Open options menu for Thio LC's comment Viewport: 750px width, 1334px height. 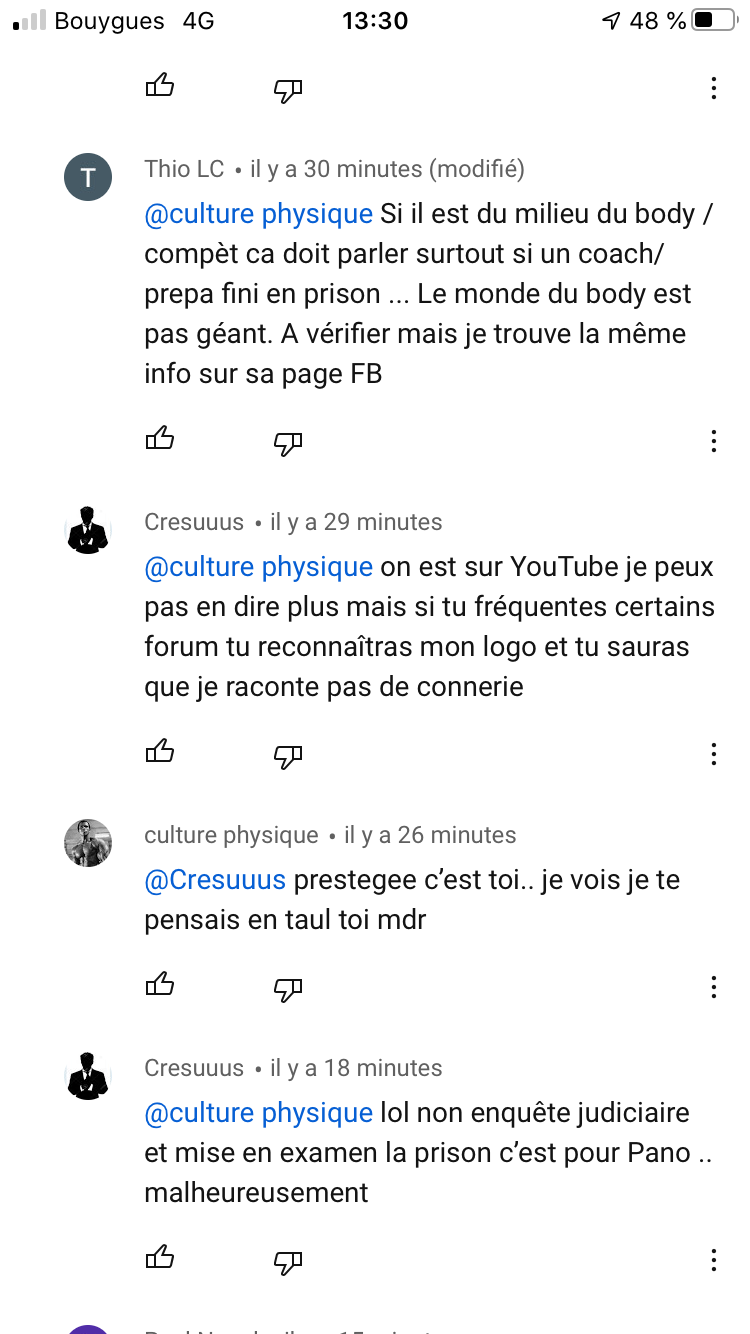pos(713,441)
